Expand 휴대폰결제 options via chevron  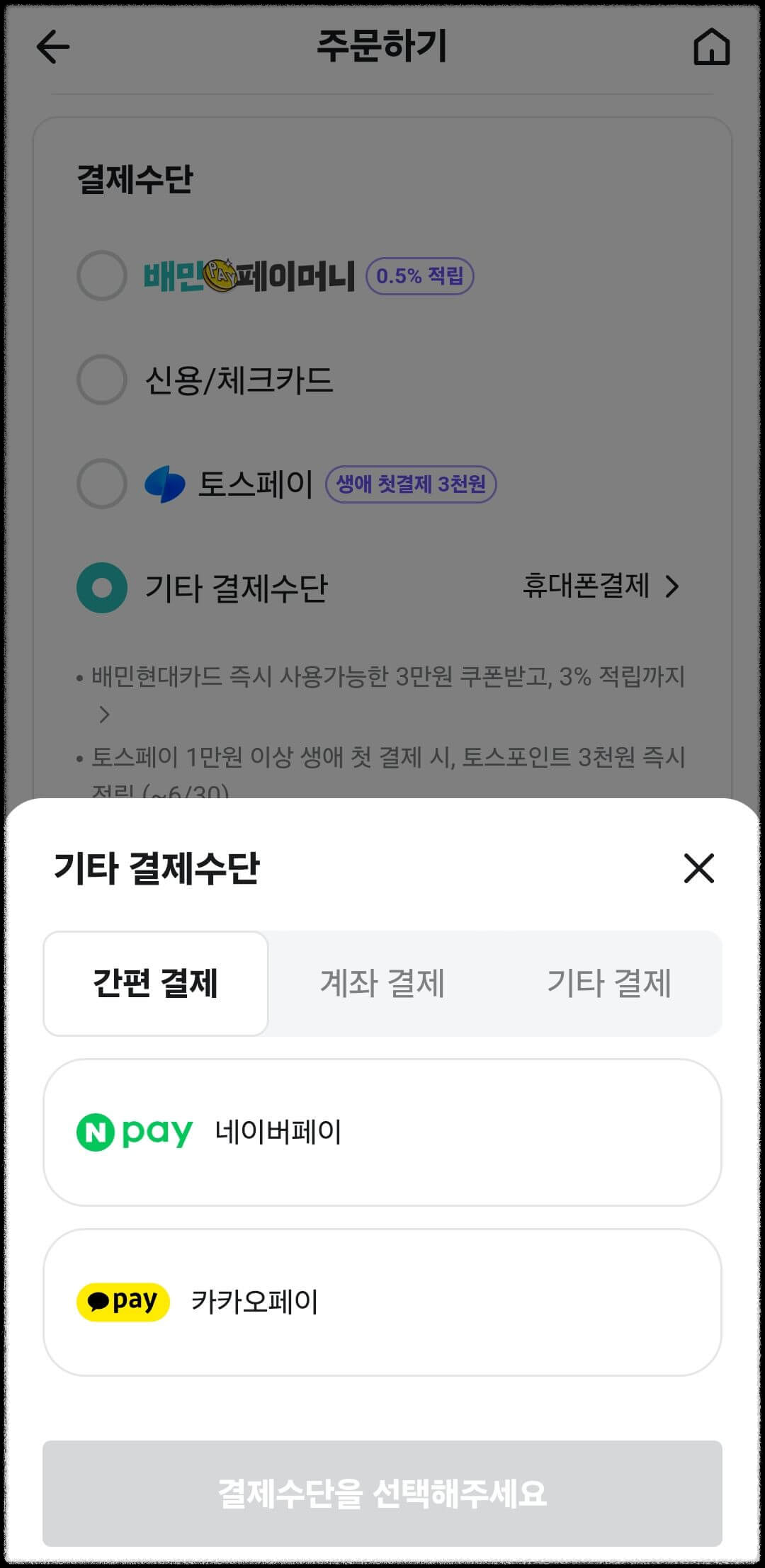coord(673,587)
